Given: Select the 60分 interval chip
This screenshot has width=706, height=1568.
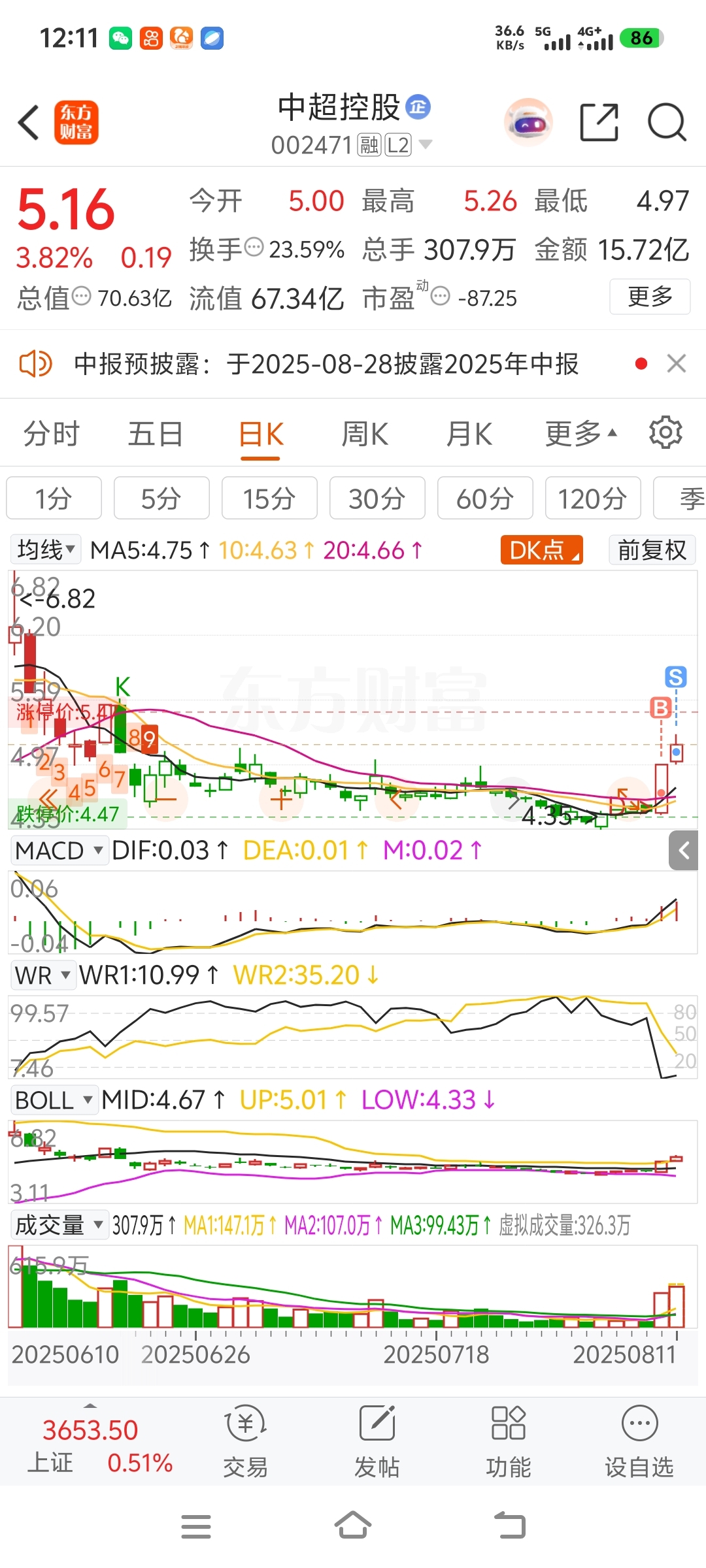Looking at the screenshot, I should click(x=485, y=498).
